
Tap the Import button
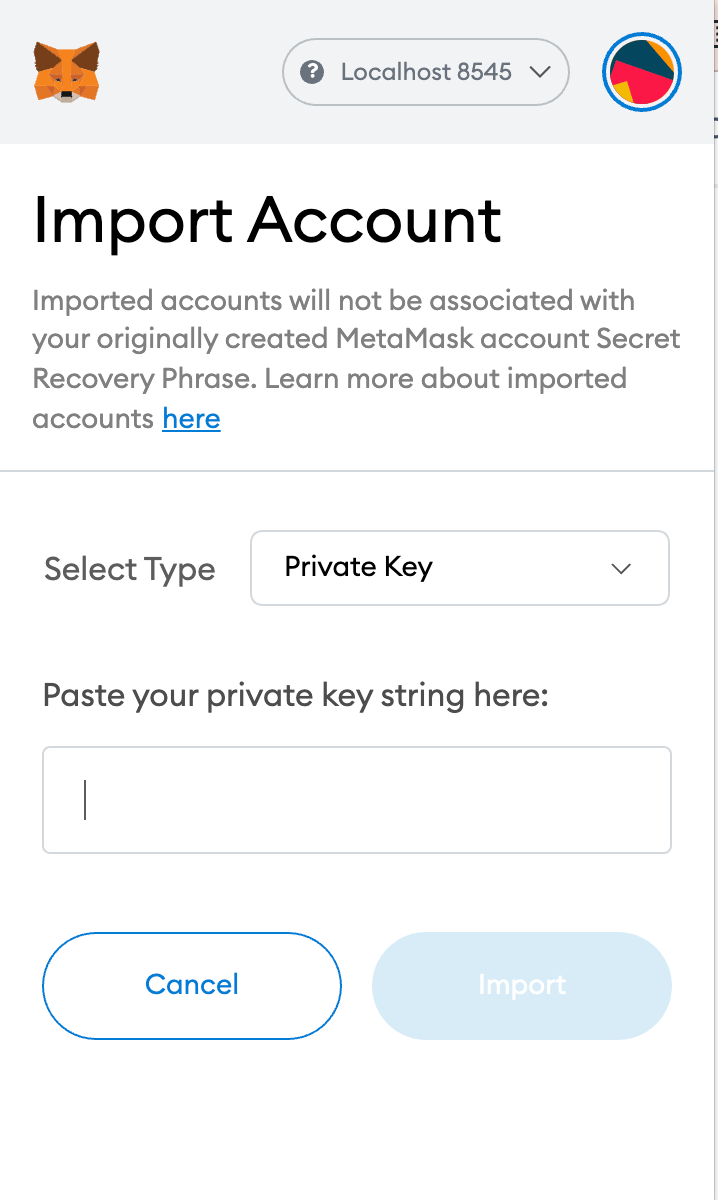click(x=522, y=985)
